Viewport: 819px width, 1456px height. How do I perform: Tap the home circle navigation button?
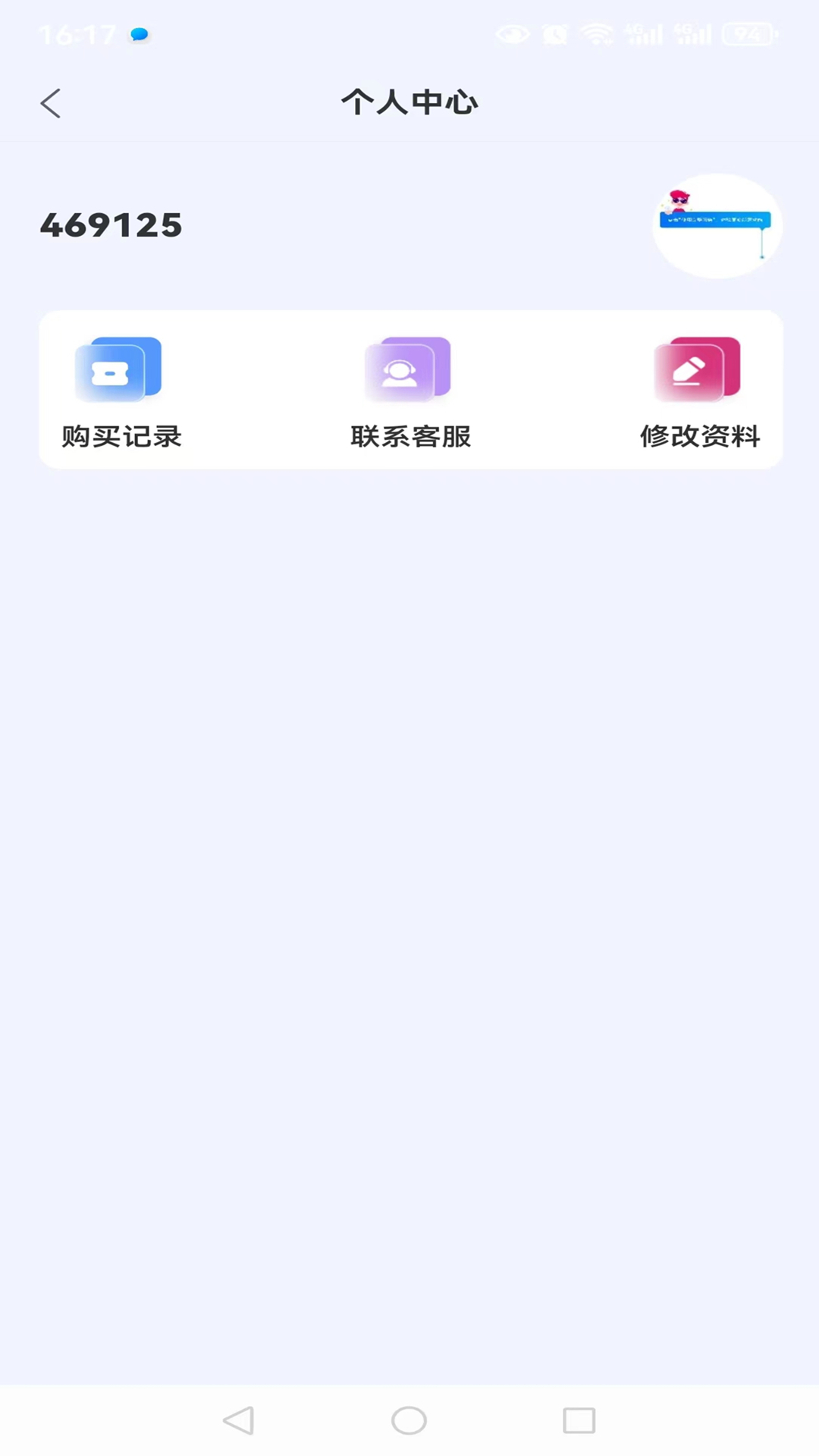tap(409, 1419)
